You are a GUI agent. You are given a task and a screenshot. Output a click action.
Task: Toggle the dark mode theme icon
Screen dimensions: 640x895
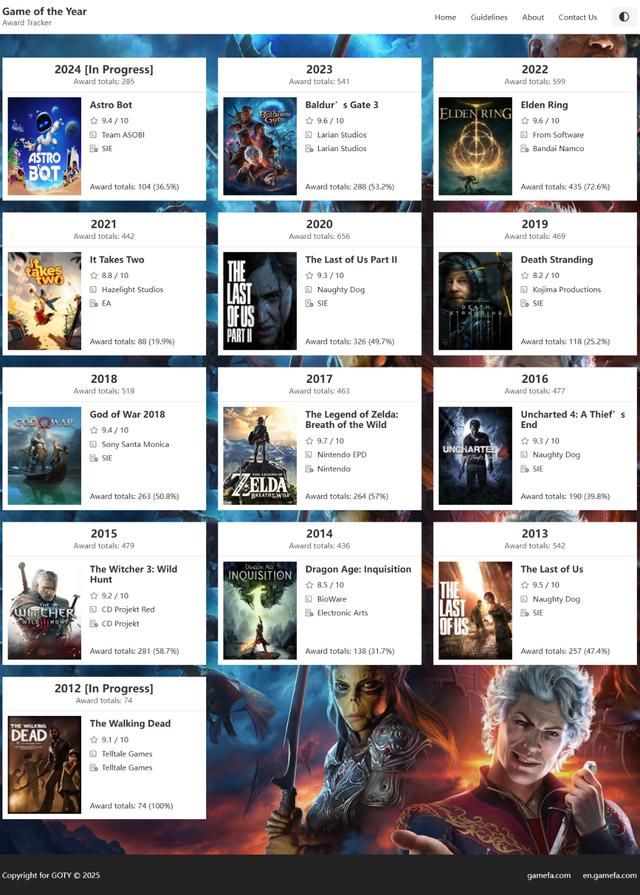tap(625, 17)
